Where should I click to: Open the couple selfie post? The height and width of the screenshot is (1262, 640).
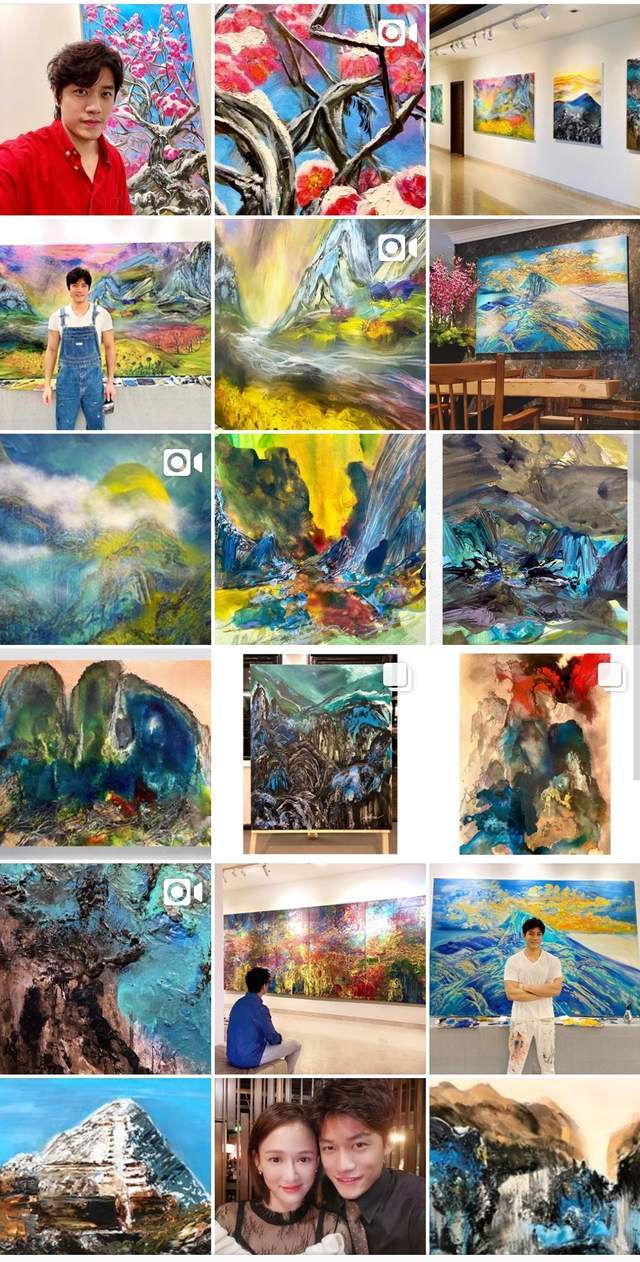(320, 1165)
